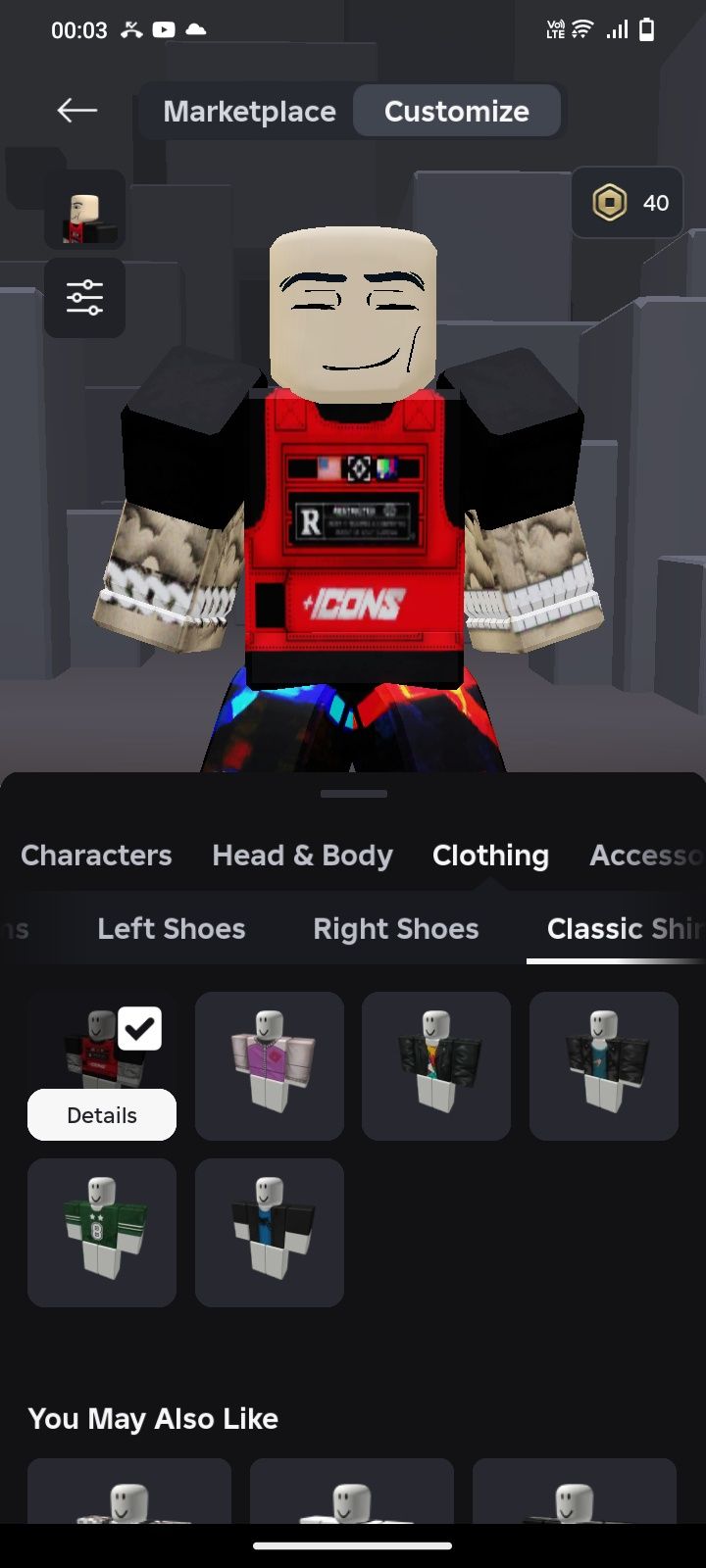This screenshot has width=706, height=1568.
Task: Open the Characters category
Action: coord(96,856)
